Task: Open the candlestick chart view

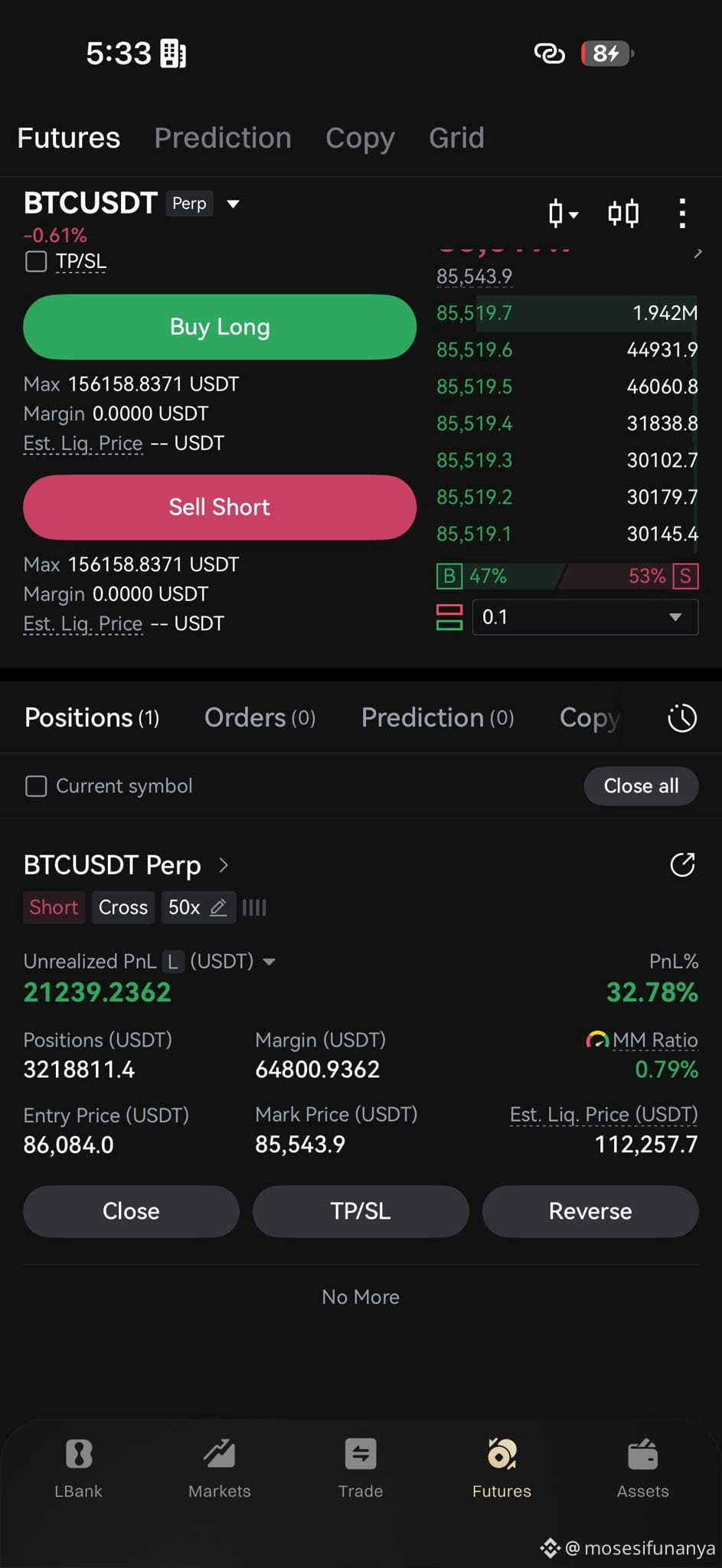Action: coord(623,214)
